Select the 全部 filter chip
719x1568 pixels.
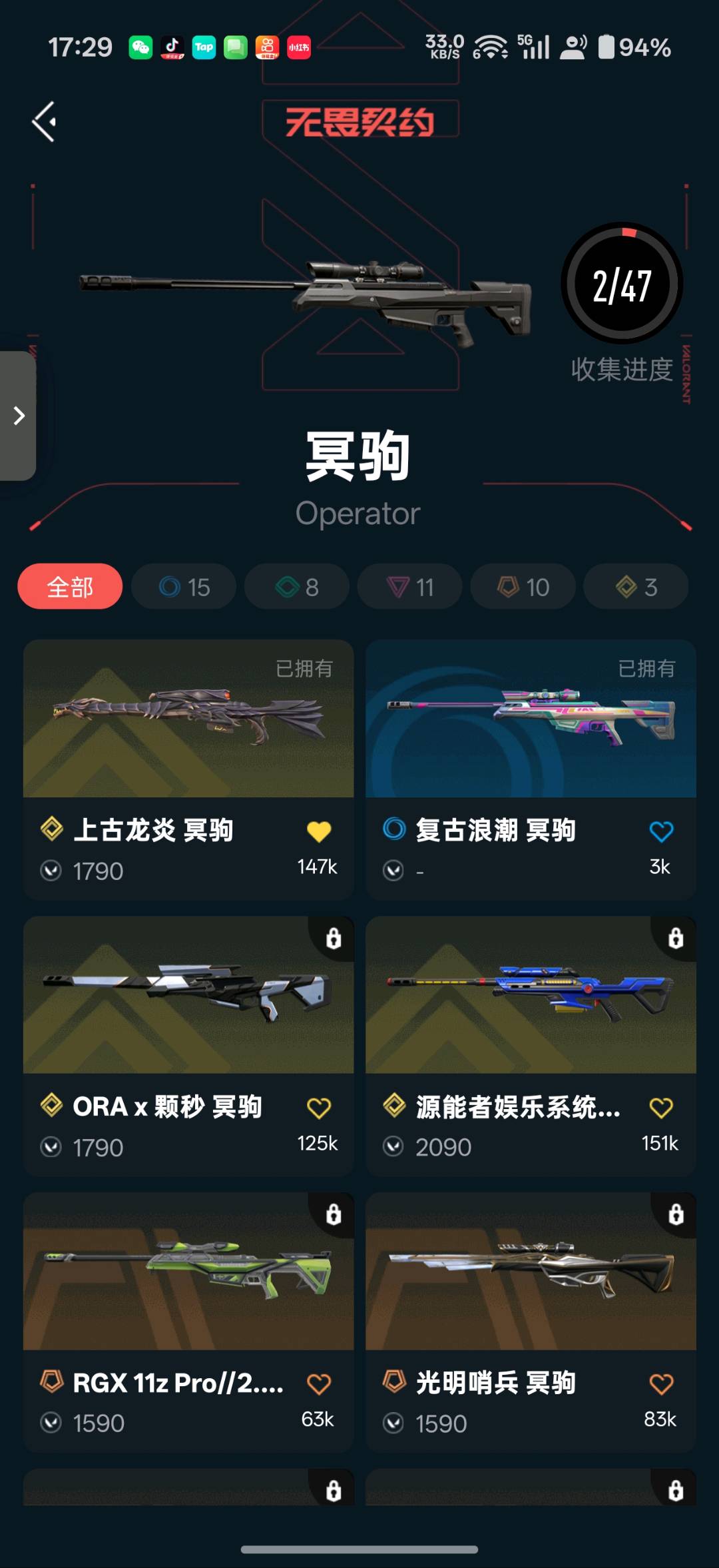70,587
